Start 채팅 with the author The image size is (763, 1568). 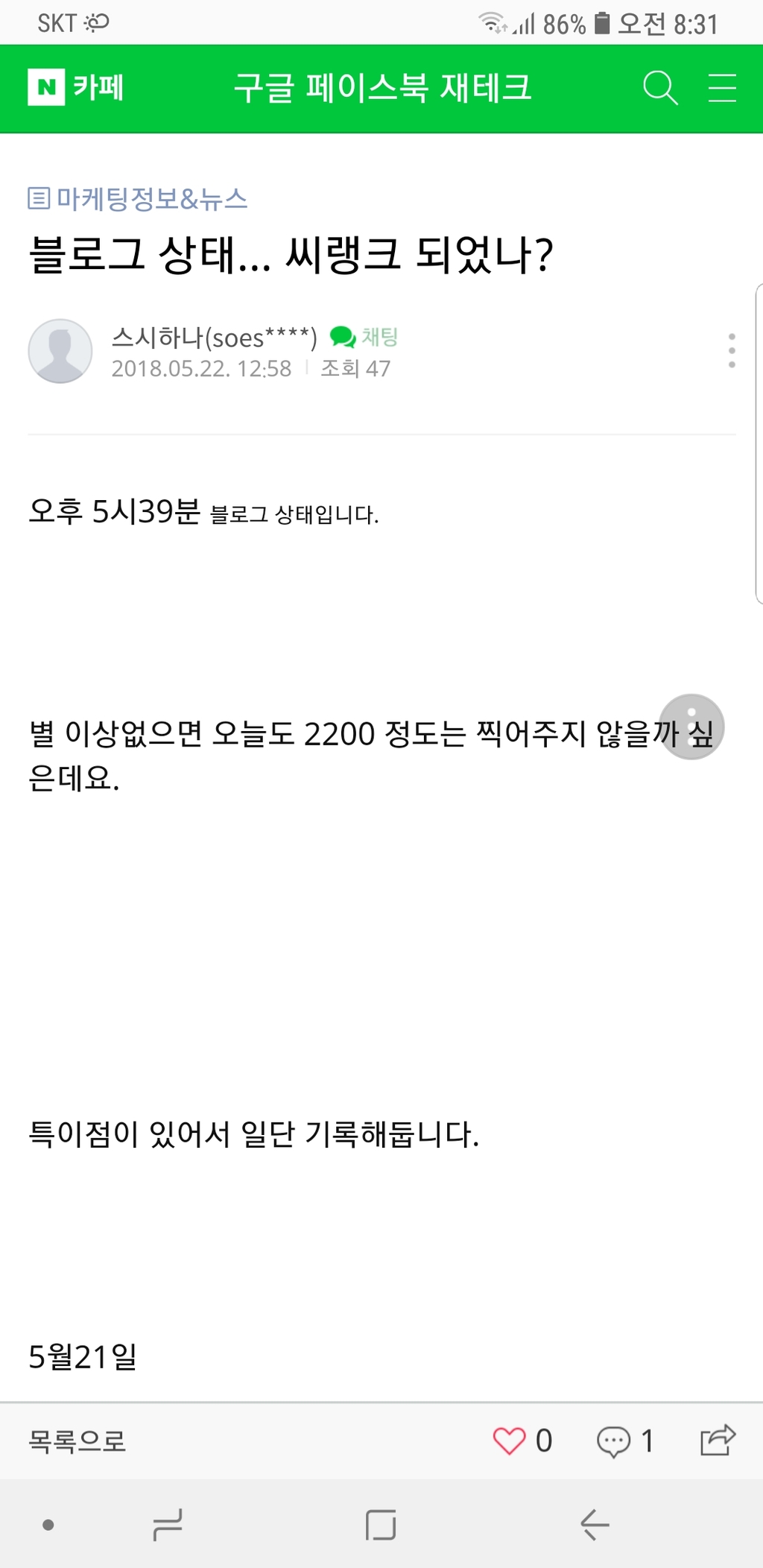click(x=364, y=338)
